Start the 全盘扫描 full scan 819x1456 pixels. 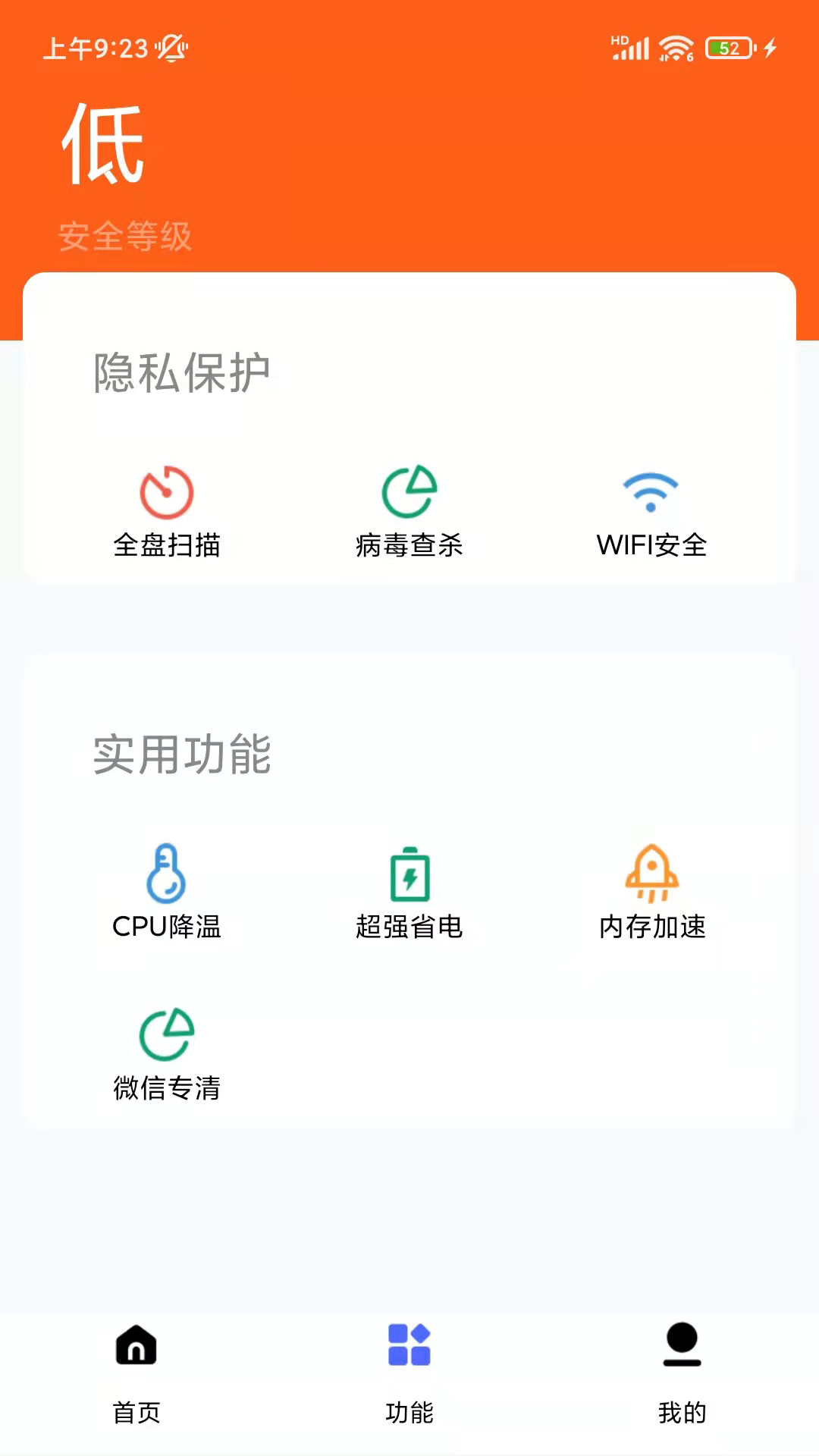[167, 511]
